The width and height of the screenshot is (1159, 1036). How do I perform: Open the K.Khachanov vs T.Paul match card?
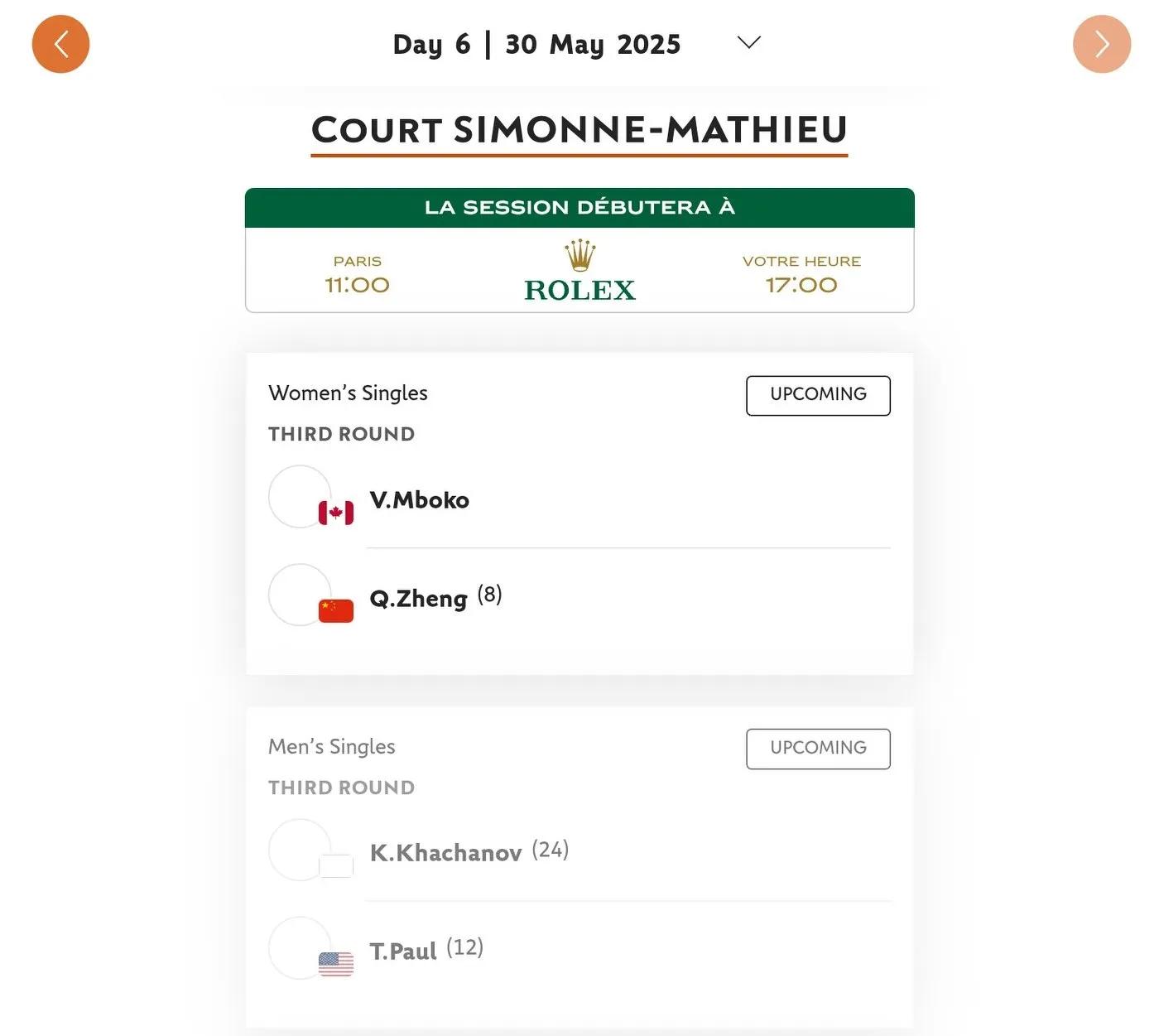(579, 867)
